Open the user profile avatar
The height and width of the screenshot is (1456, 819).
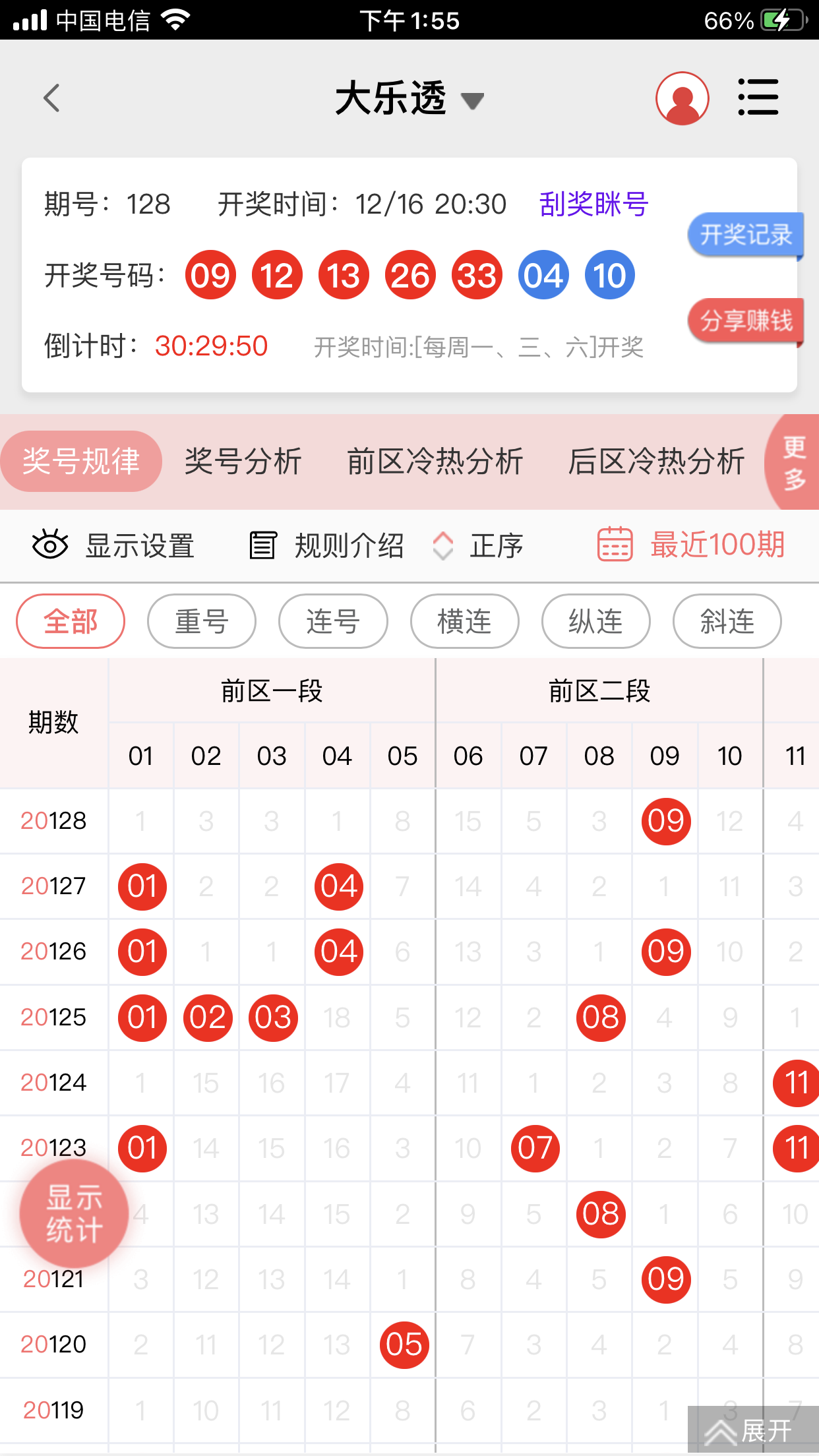[x=682, y=98]
